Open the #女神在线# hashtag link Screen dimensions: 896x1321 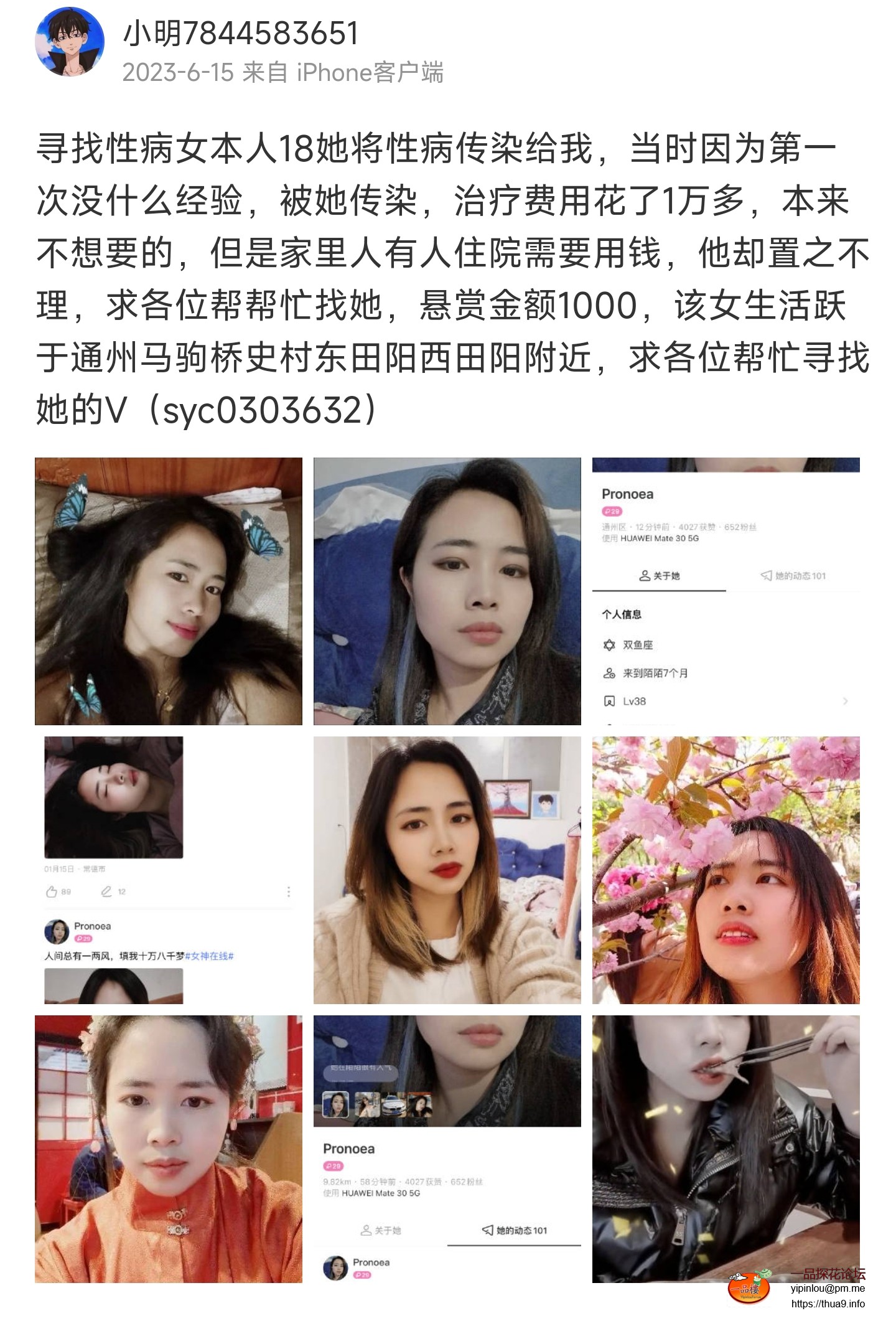[x=210, y=956]
